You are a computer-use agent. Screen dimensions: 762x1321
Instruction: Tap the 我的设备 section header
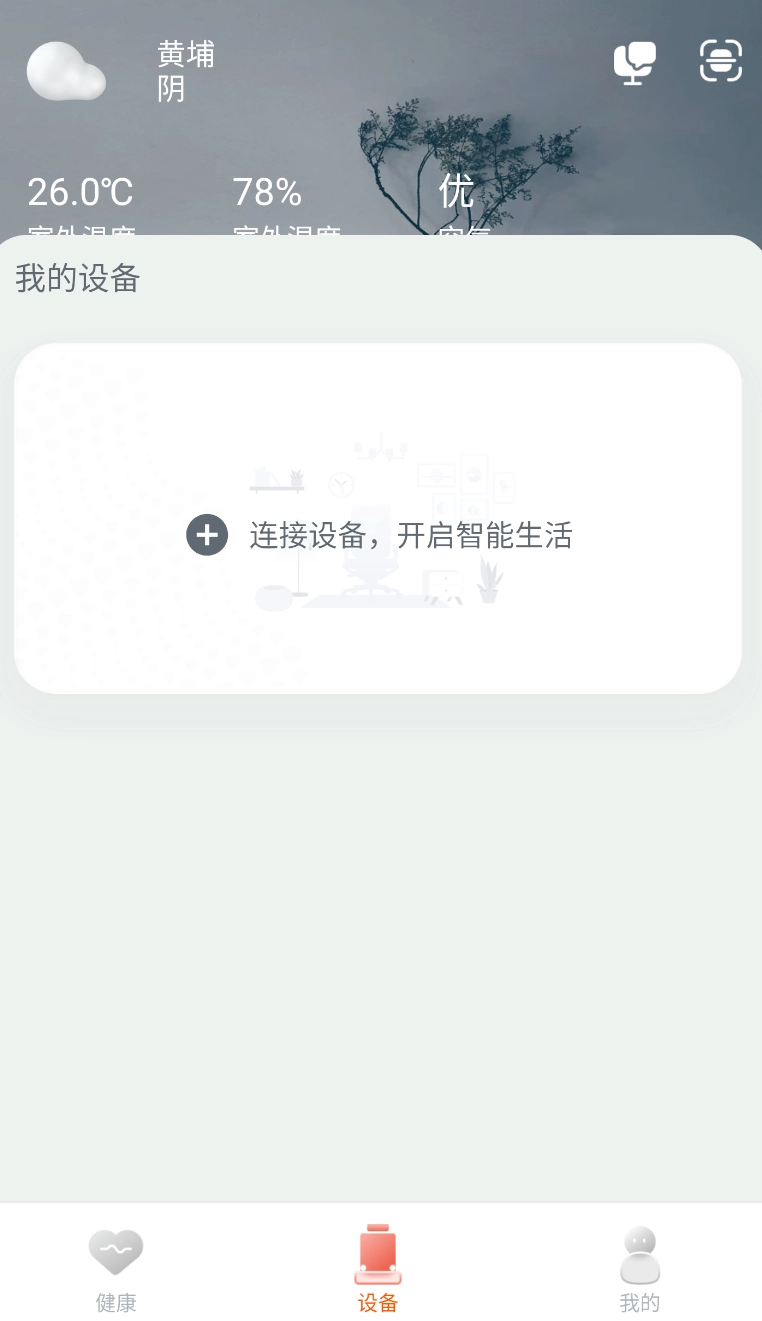77,278
